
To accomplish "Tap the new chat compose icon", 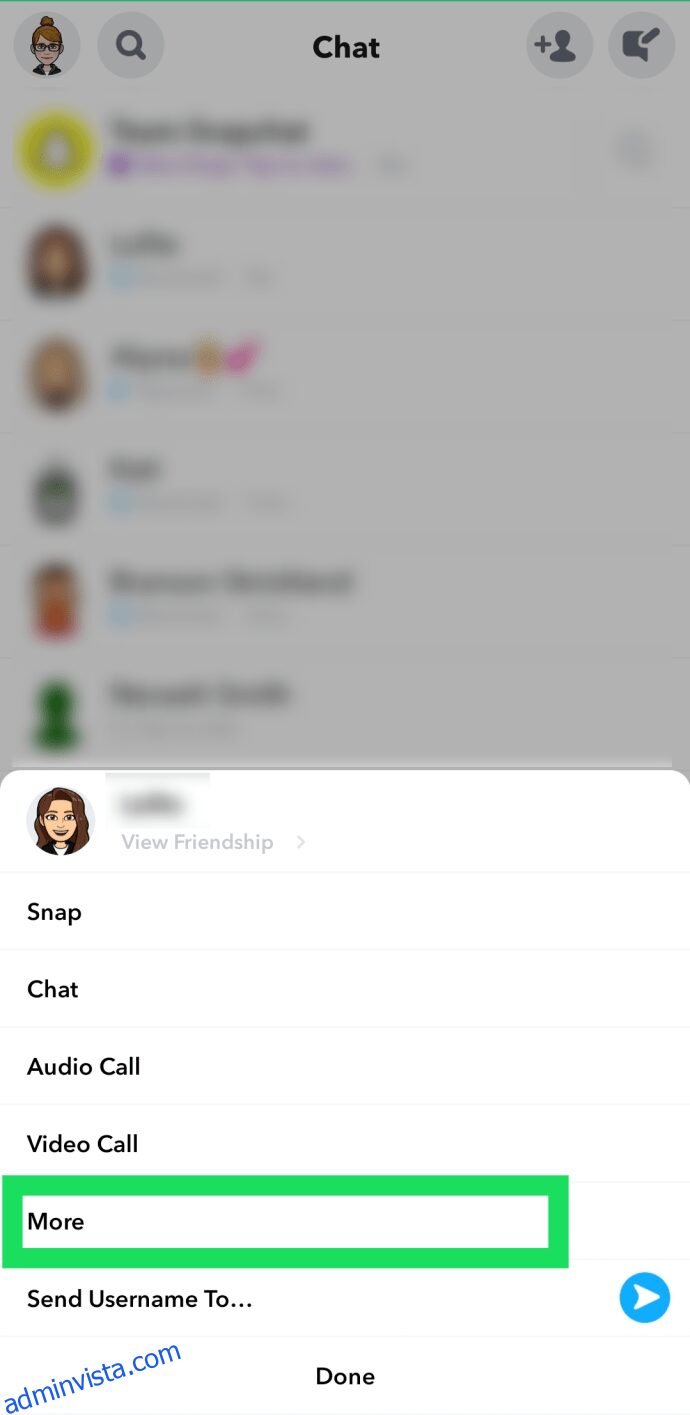I will pos(642,46).
